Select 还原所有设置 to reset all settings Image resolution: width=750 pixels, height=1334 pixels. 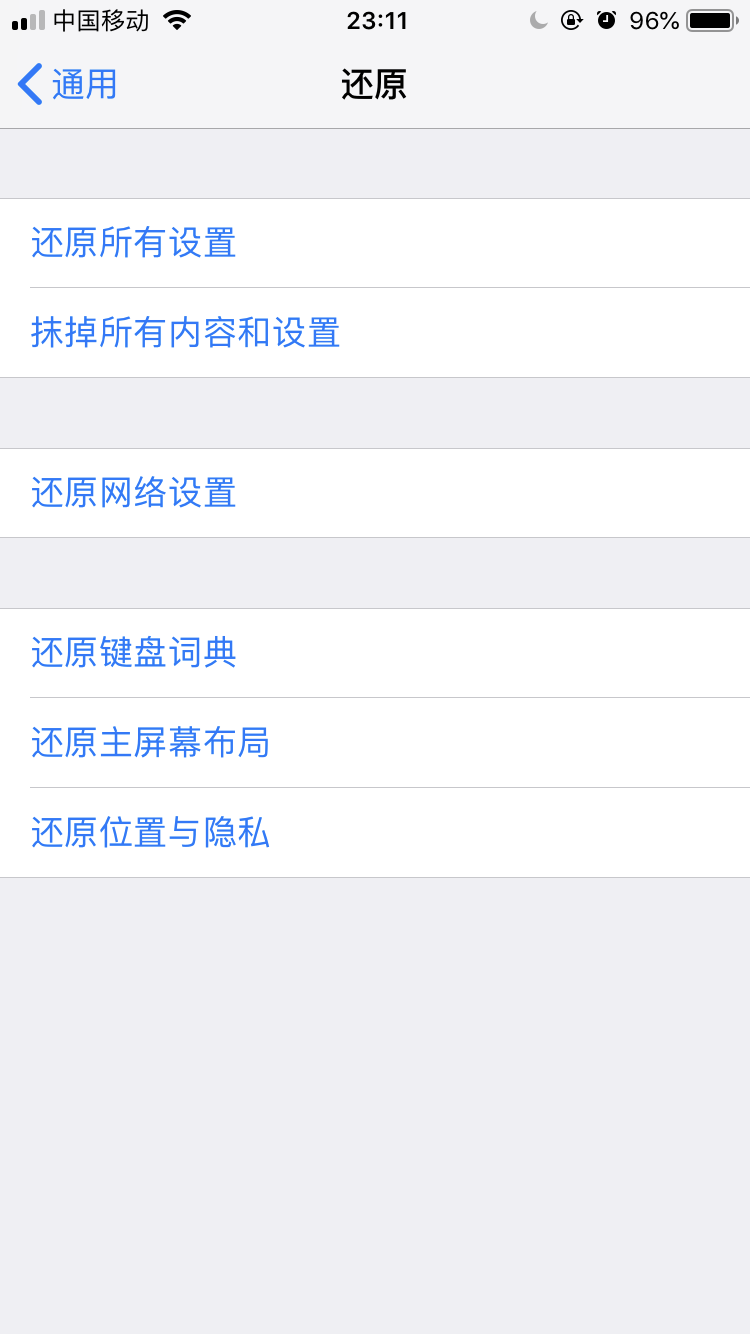[133, 243]
